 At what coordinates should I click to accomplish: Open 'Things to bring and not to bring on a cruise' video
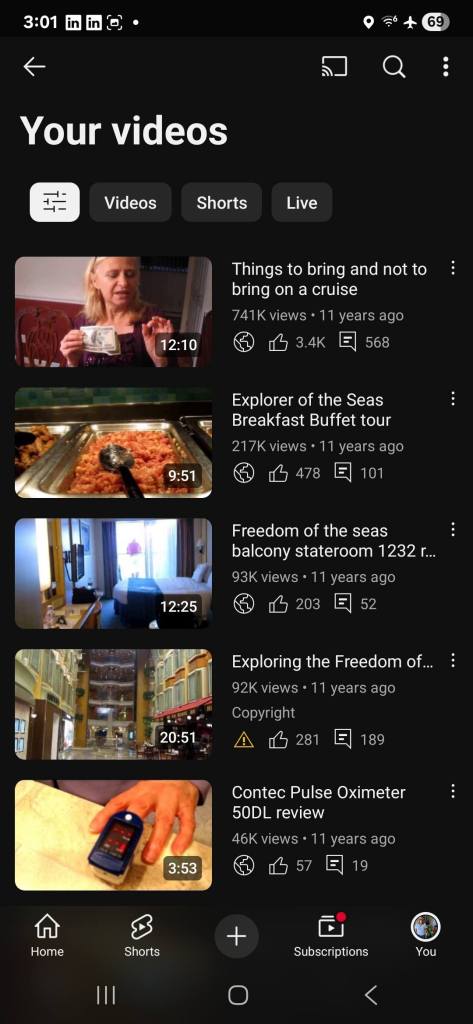point(329,279)
